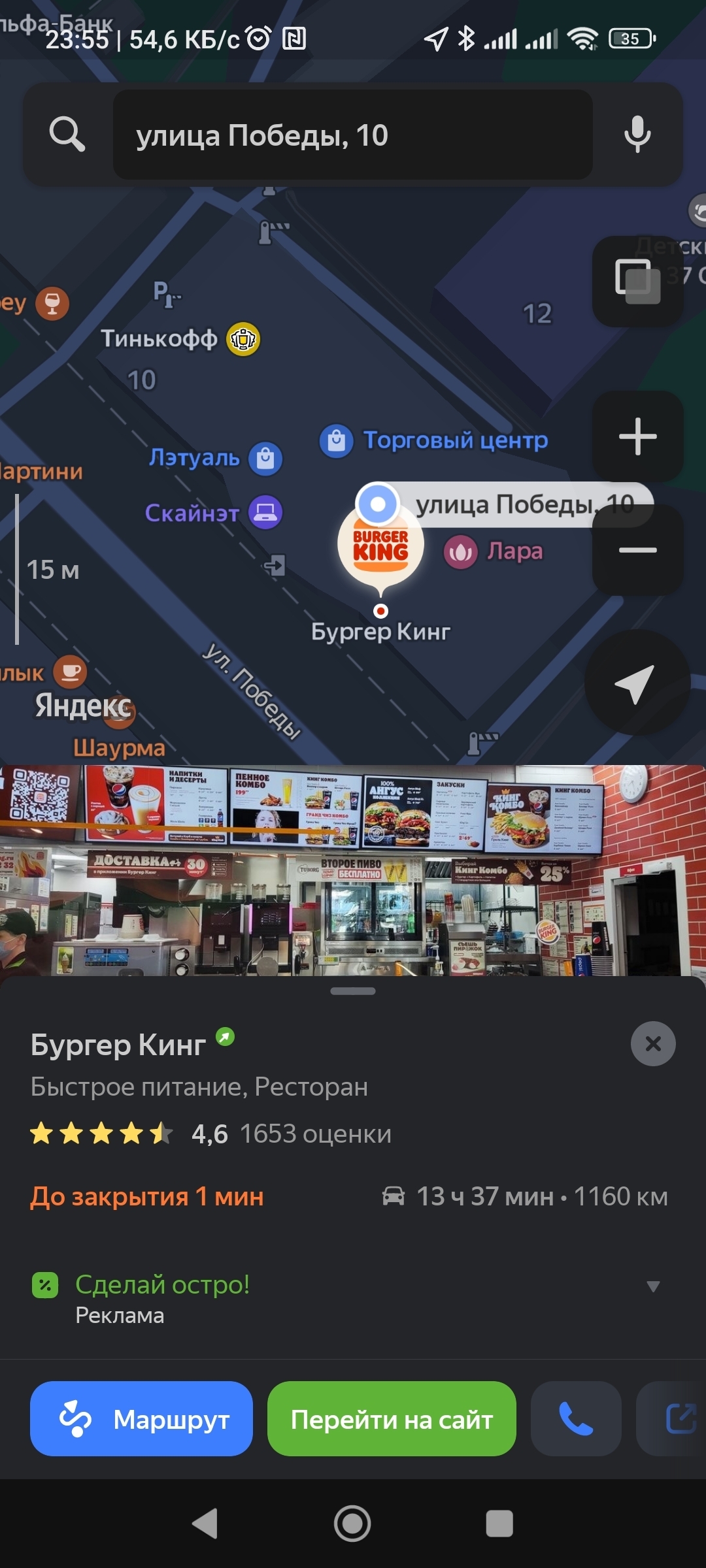706x1568 pixels.
Task: Call Бургер Кинг using the phone button
Action: [x=575, y=1418]
